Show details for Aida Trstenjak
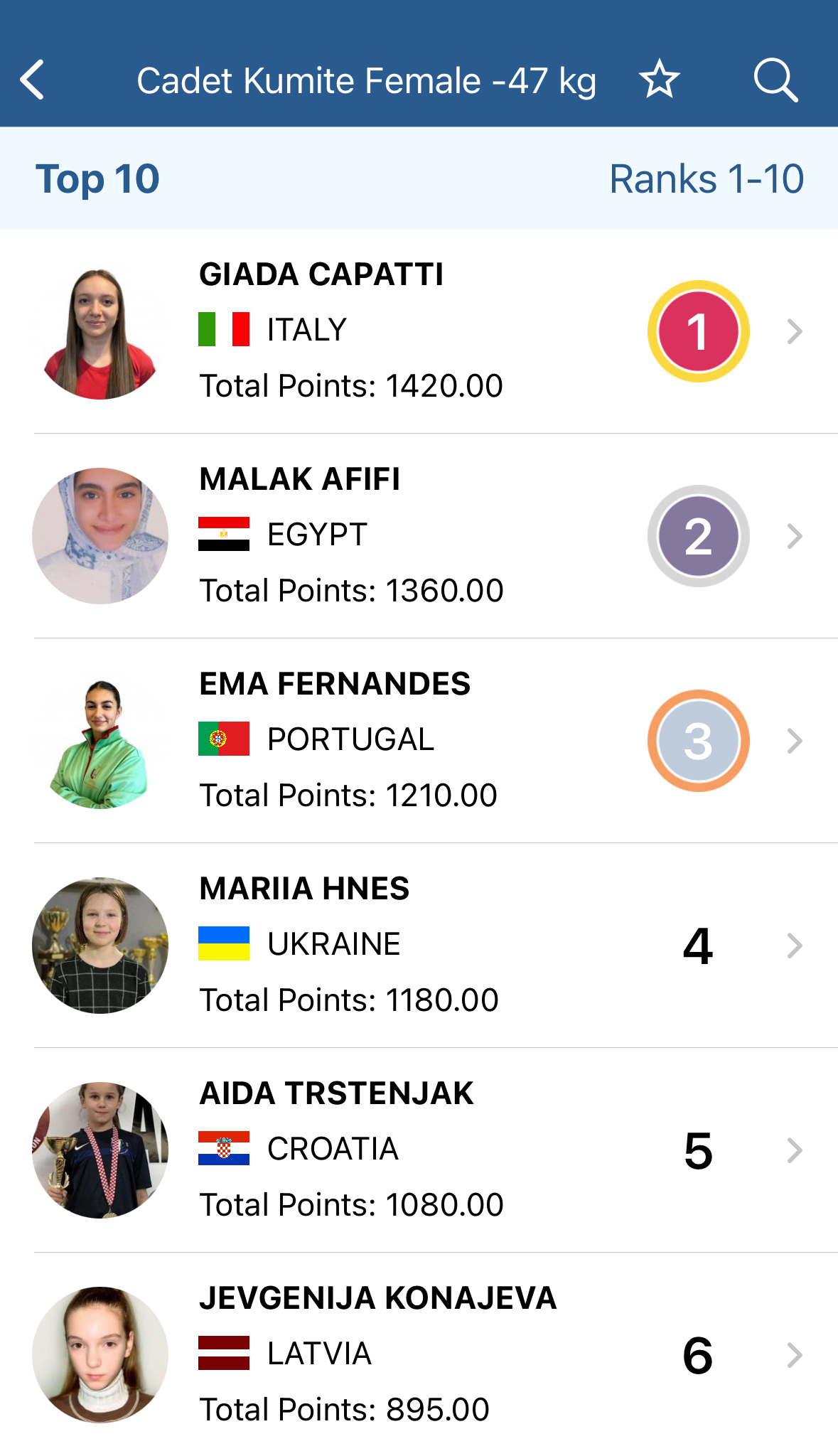 419,1150
